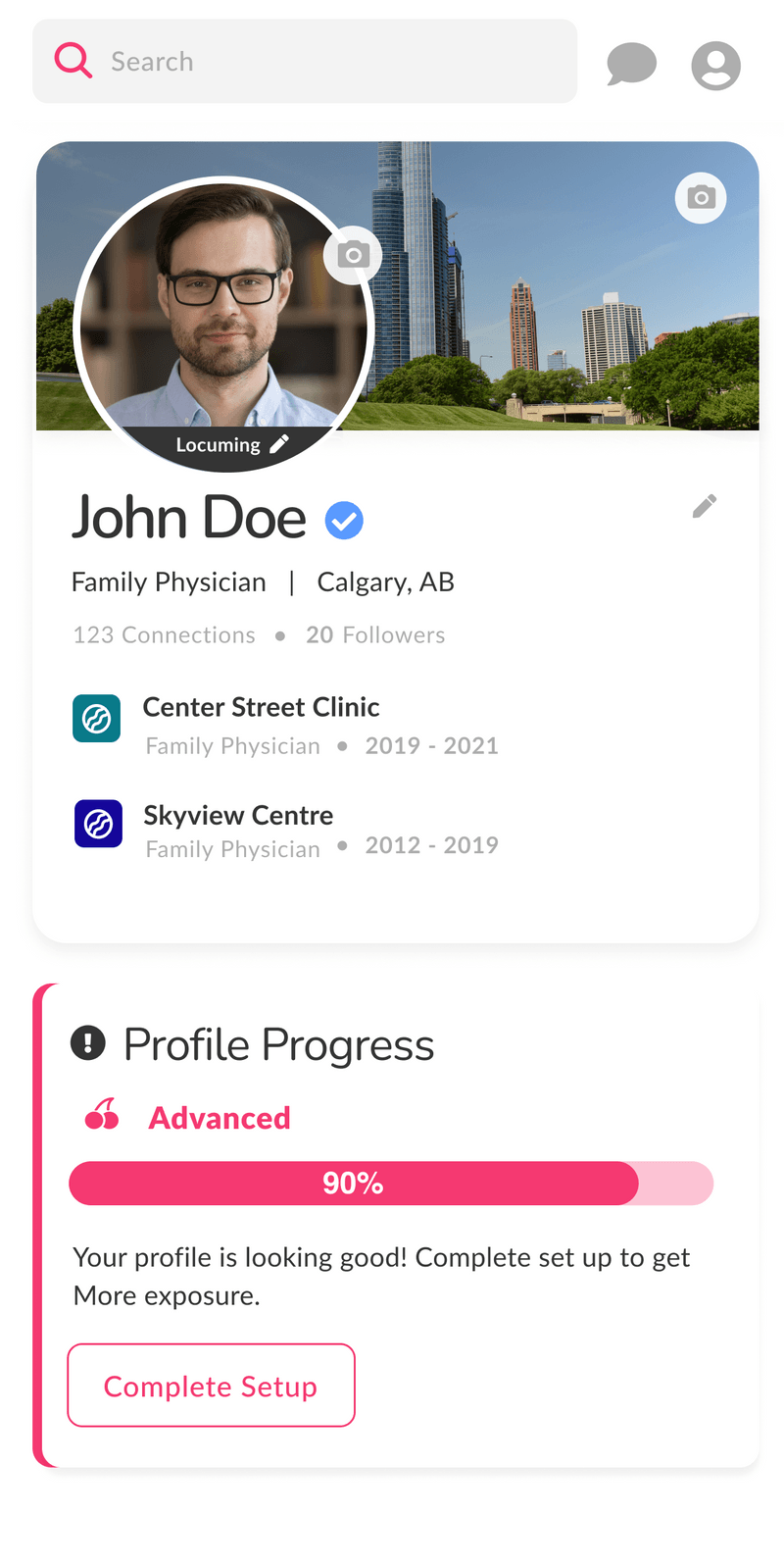Open the Center Street Clinic entry
The width and height of the screenshot is (784, 1565).
(x=262, y=707)
